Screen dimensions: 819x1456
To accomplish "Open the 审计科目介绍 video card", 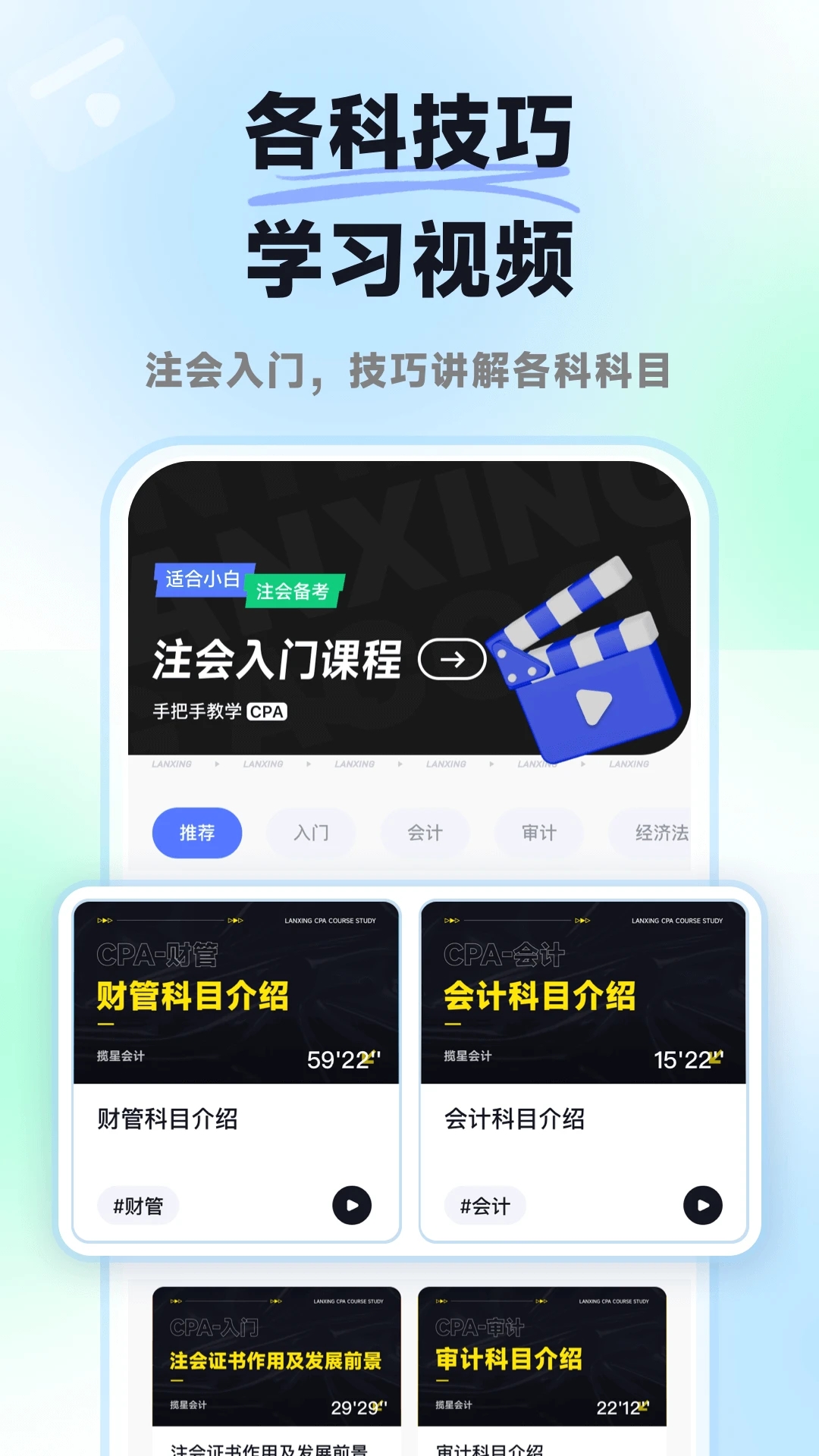I will (546, 1357).
